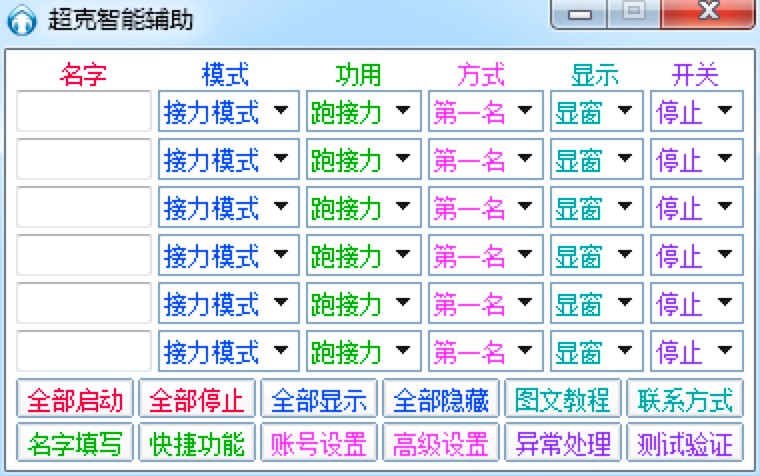Viewport: 760px width, 476px height.
Task: Open 高级设置 advanced settings
Action: pyautogui.click(x=441, y=443)
